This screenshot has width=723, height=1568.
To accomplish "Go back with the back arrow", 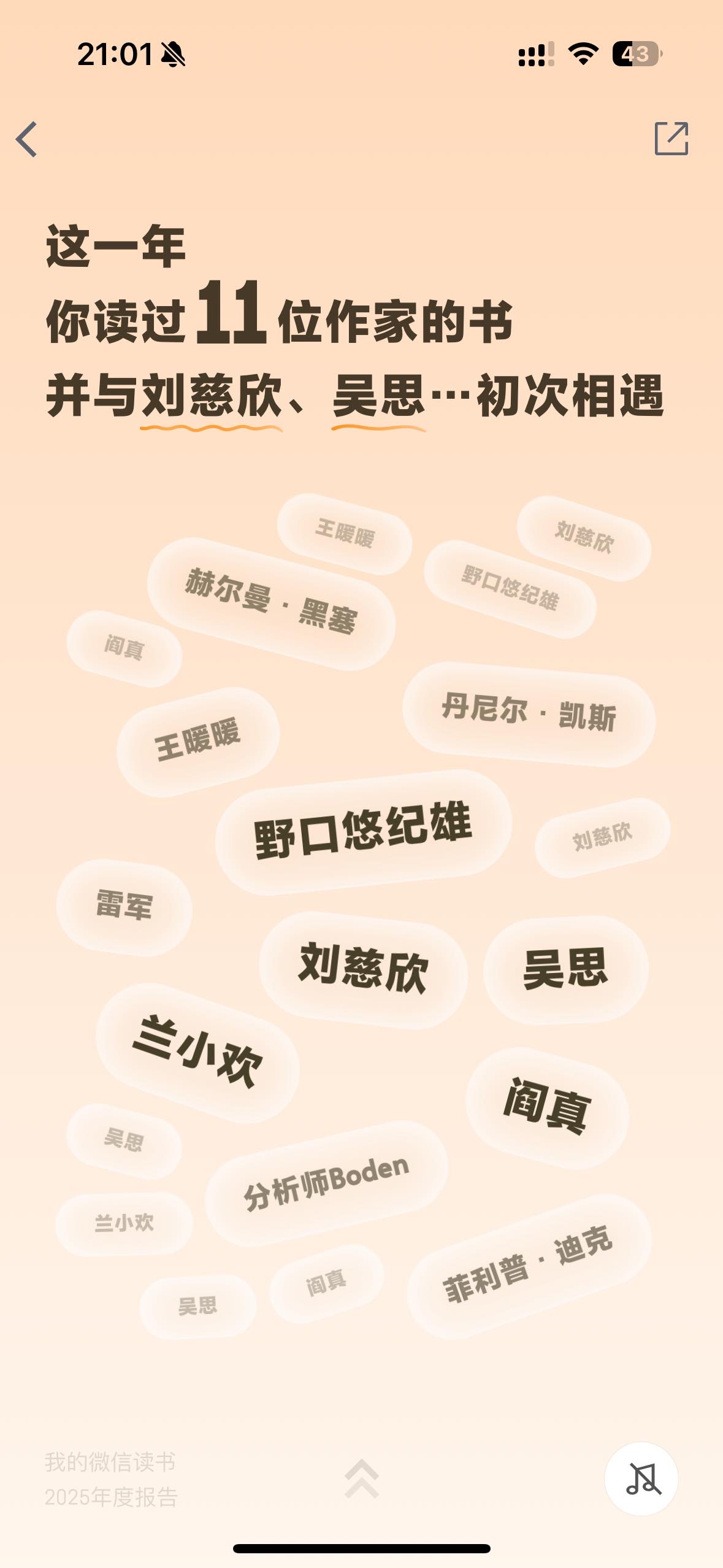I will pos(27,139).
